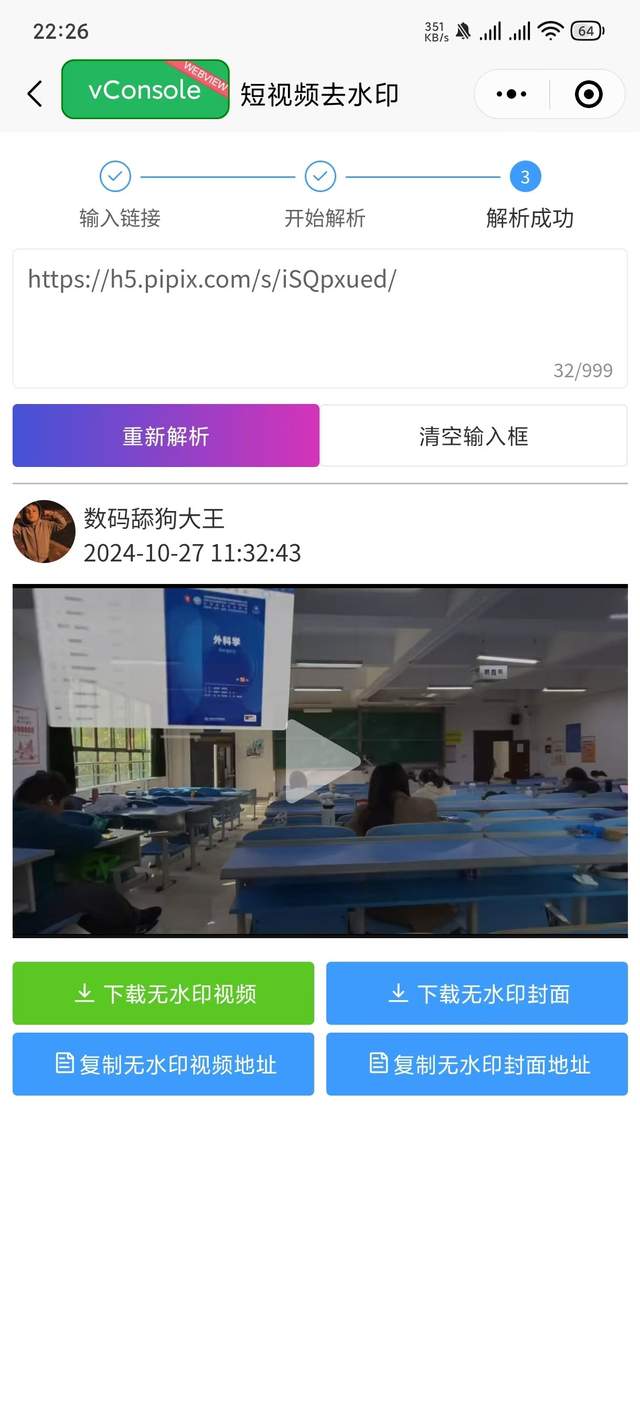The width and height of the screenshot is (640, 1423).
Task: Close the mini program with the target icon
Action: (x=589, y=94)
